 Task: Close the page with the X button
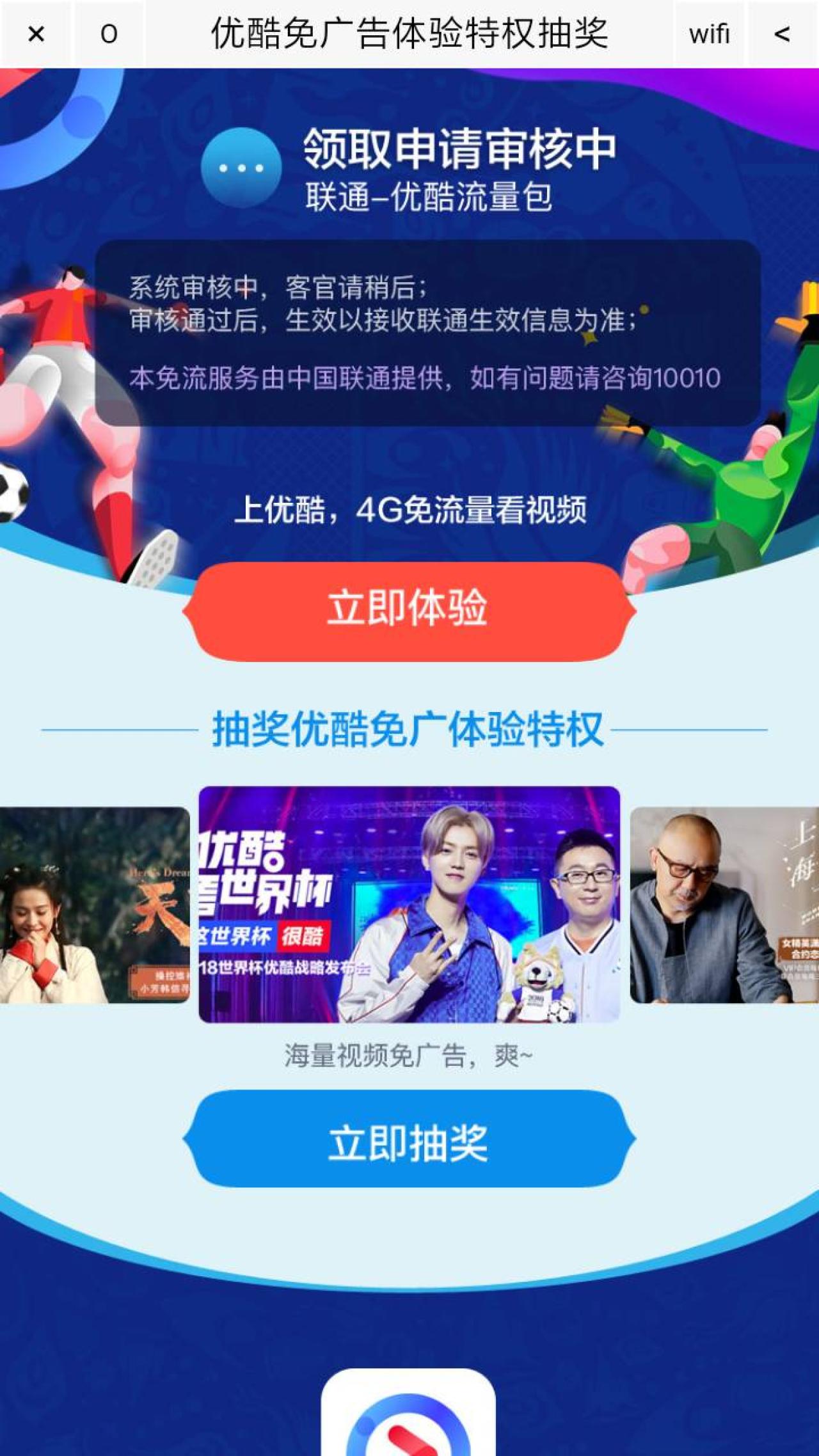(x=36, y=34)
